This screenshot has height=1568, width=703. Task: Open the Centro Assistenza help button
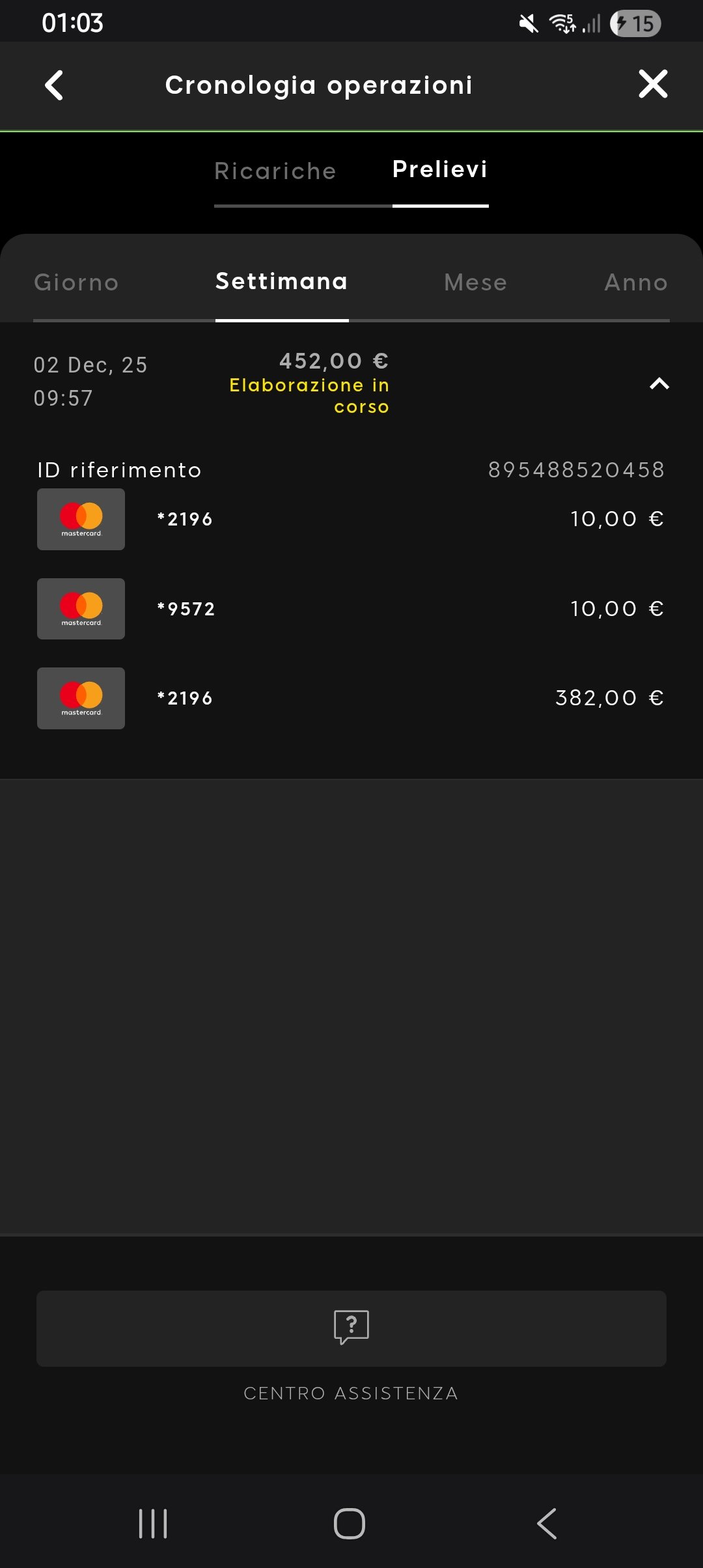[351, 1328]
